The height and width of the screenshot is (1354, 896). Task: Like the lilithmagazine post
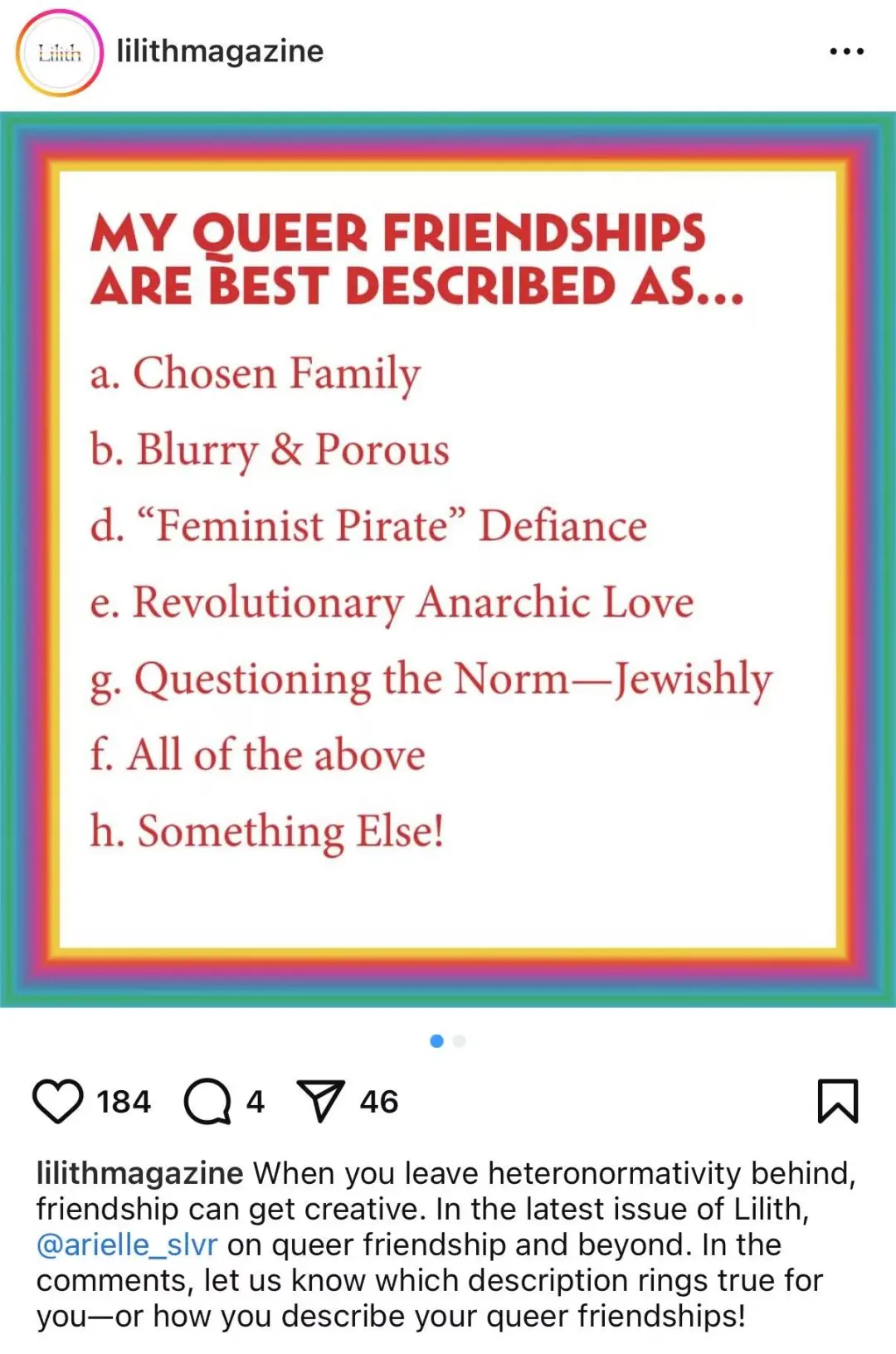[x=58, y=1101]
